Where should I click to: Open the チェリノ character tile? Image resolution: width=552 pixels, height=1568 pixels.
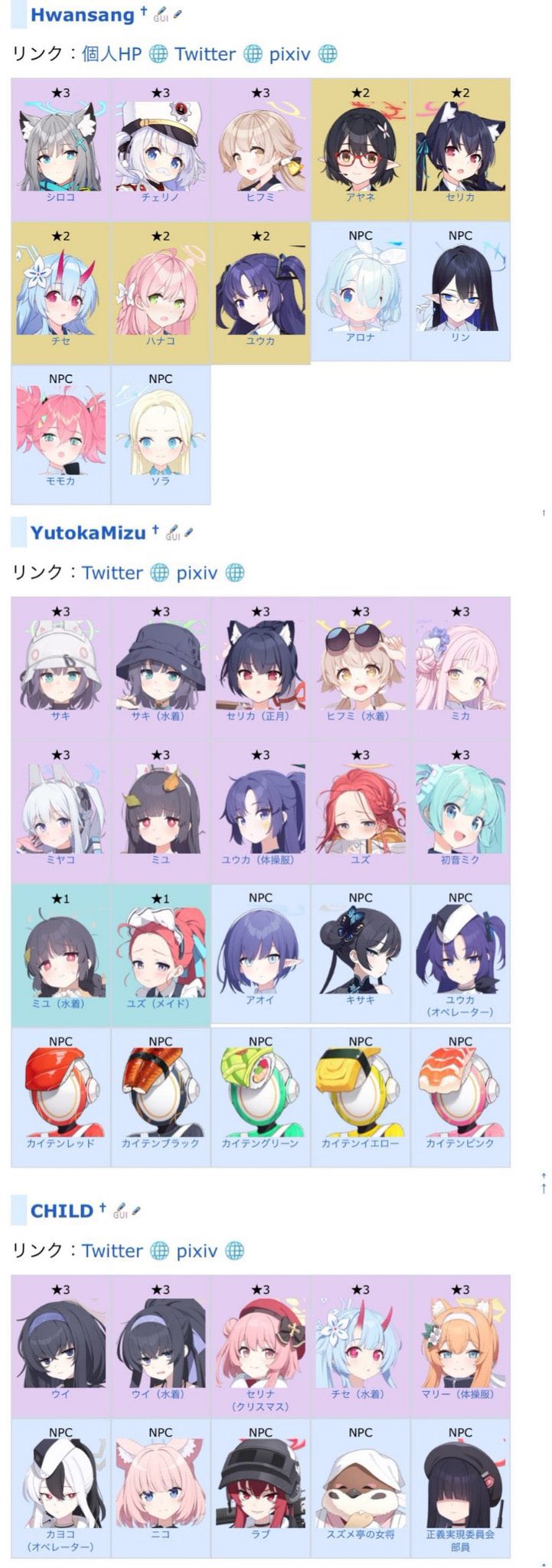(x=161, y=149)
